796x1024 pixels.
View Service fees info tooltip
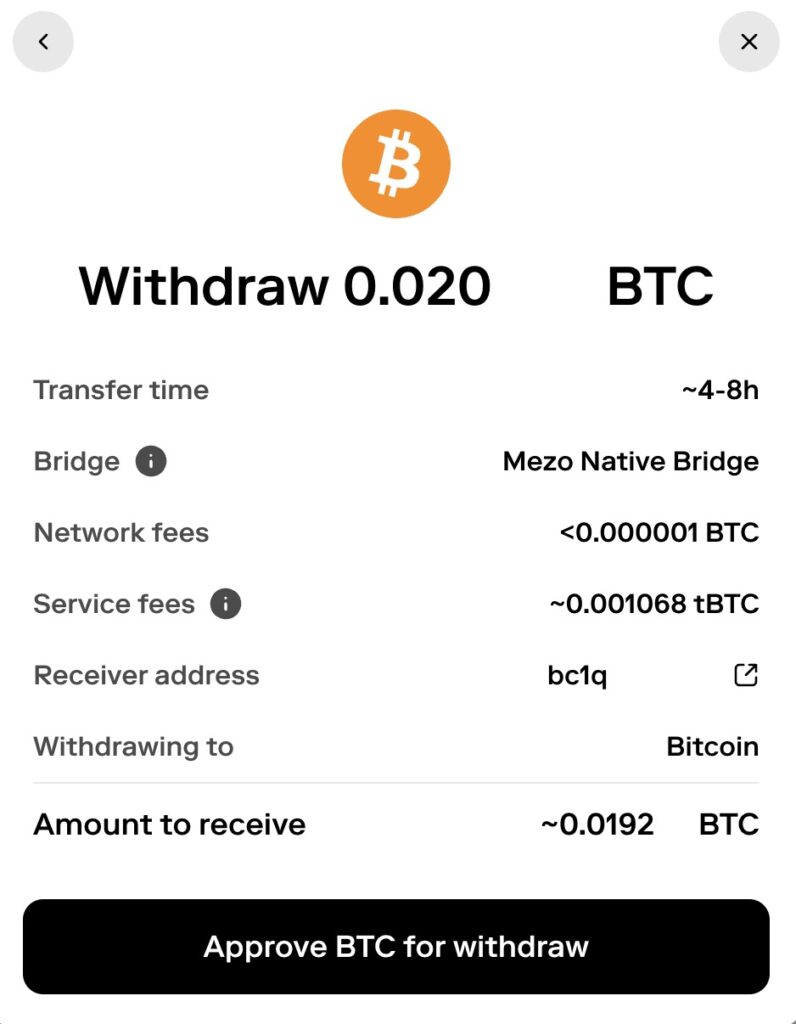226,604
